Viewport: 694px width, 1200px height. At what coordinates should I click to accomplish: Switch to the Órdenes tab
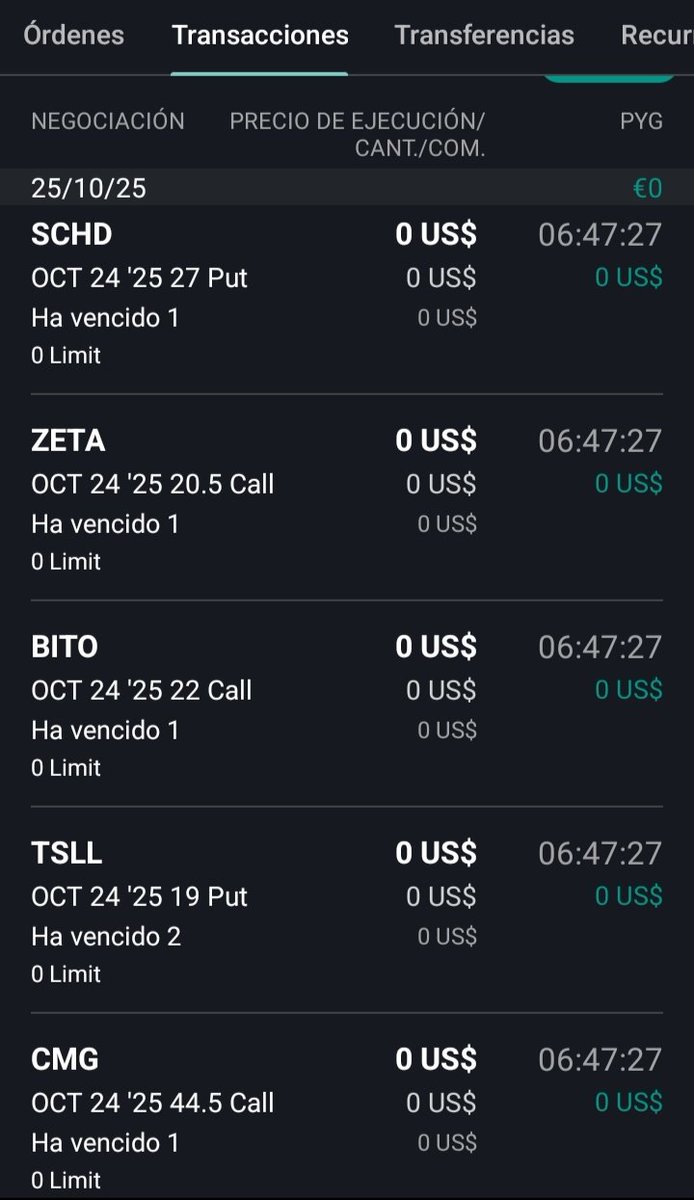click(73, 35)
